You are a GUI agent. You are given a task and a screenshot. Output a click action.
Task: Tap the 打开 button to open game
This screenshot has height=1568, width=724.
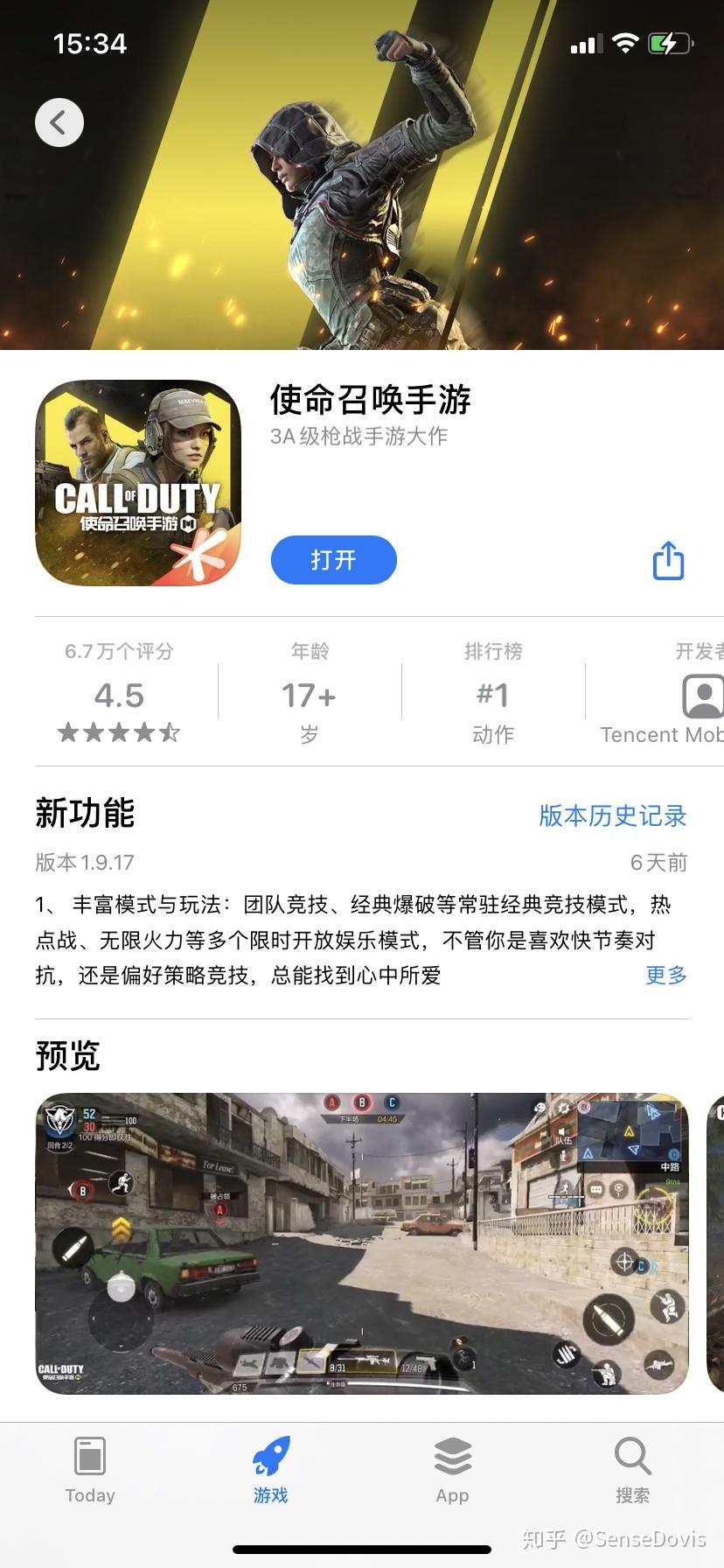[x=333, y=560]
